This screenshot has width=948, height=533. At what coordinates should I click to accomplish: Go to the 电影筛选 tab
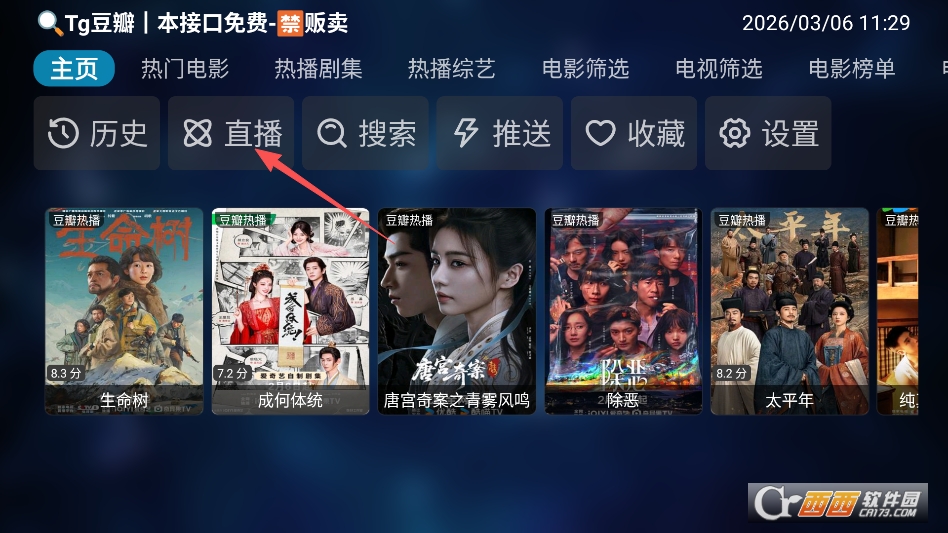coord(585,69)
